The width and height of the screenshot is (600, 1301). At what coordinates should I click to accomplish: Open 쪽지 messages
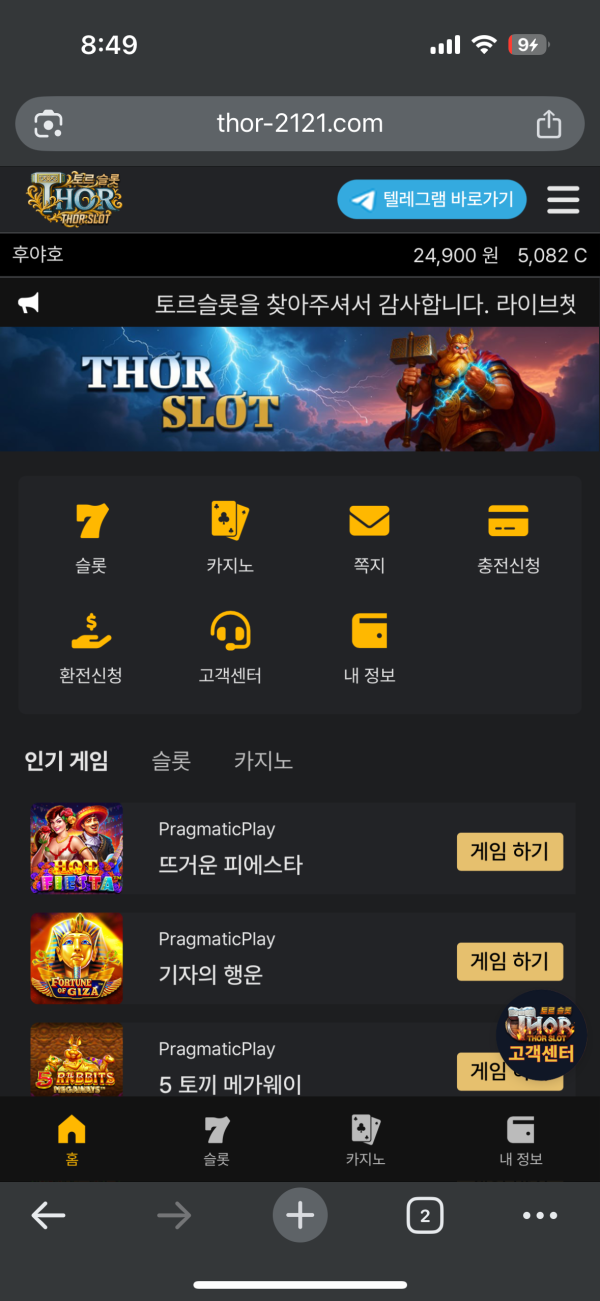click(x=369, y=538)
